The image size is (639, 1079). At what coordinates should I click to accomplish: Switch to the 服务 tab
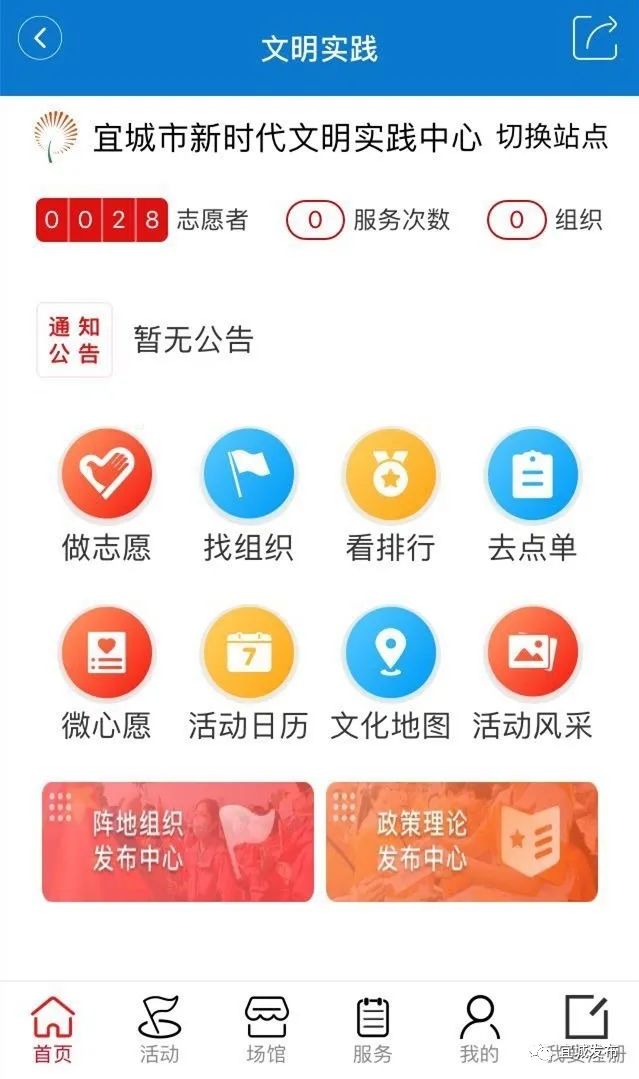pyautogui.click(x=372, y=1029)
